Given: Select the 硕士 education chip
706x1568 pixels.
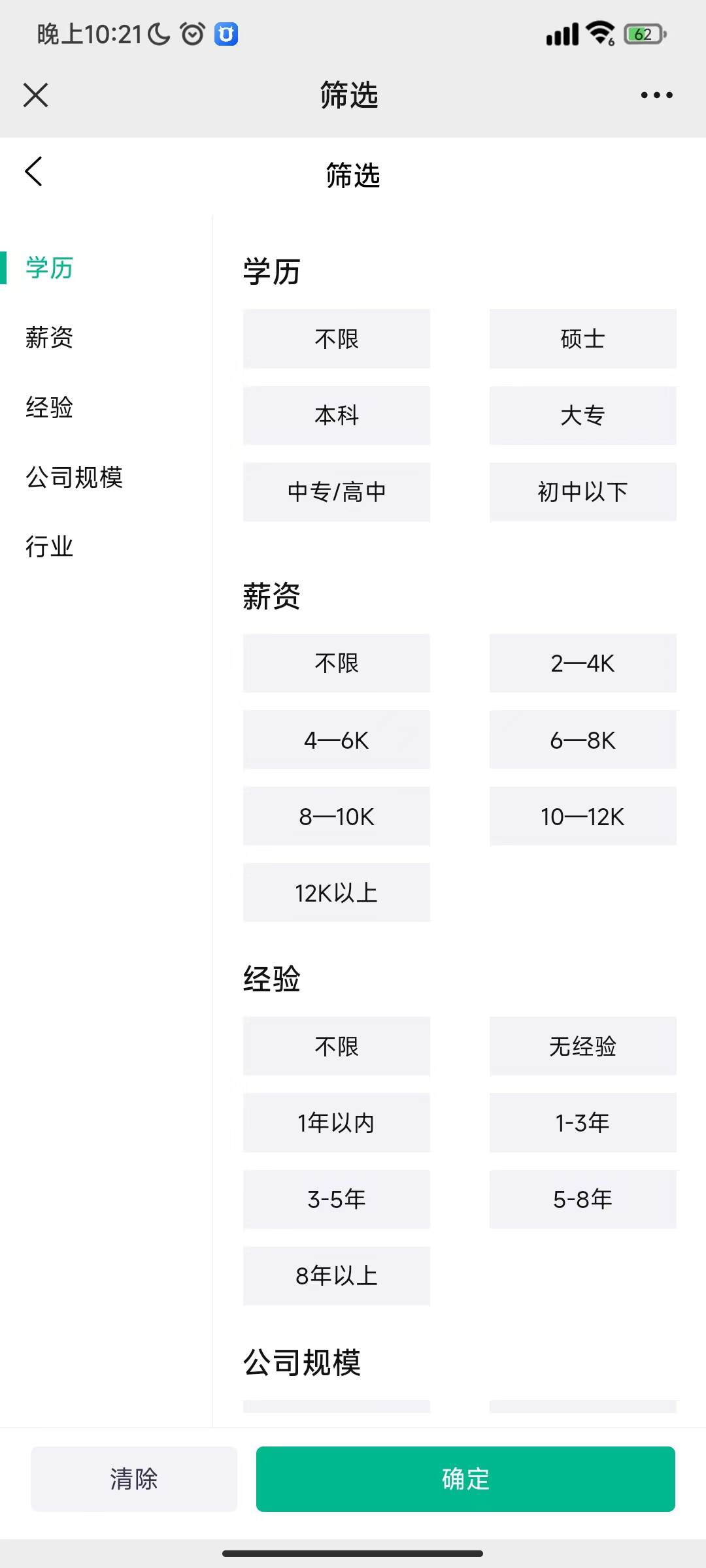Looking at the screenshot, I should [582, 339].
